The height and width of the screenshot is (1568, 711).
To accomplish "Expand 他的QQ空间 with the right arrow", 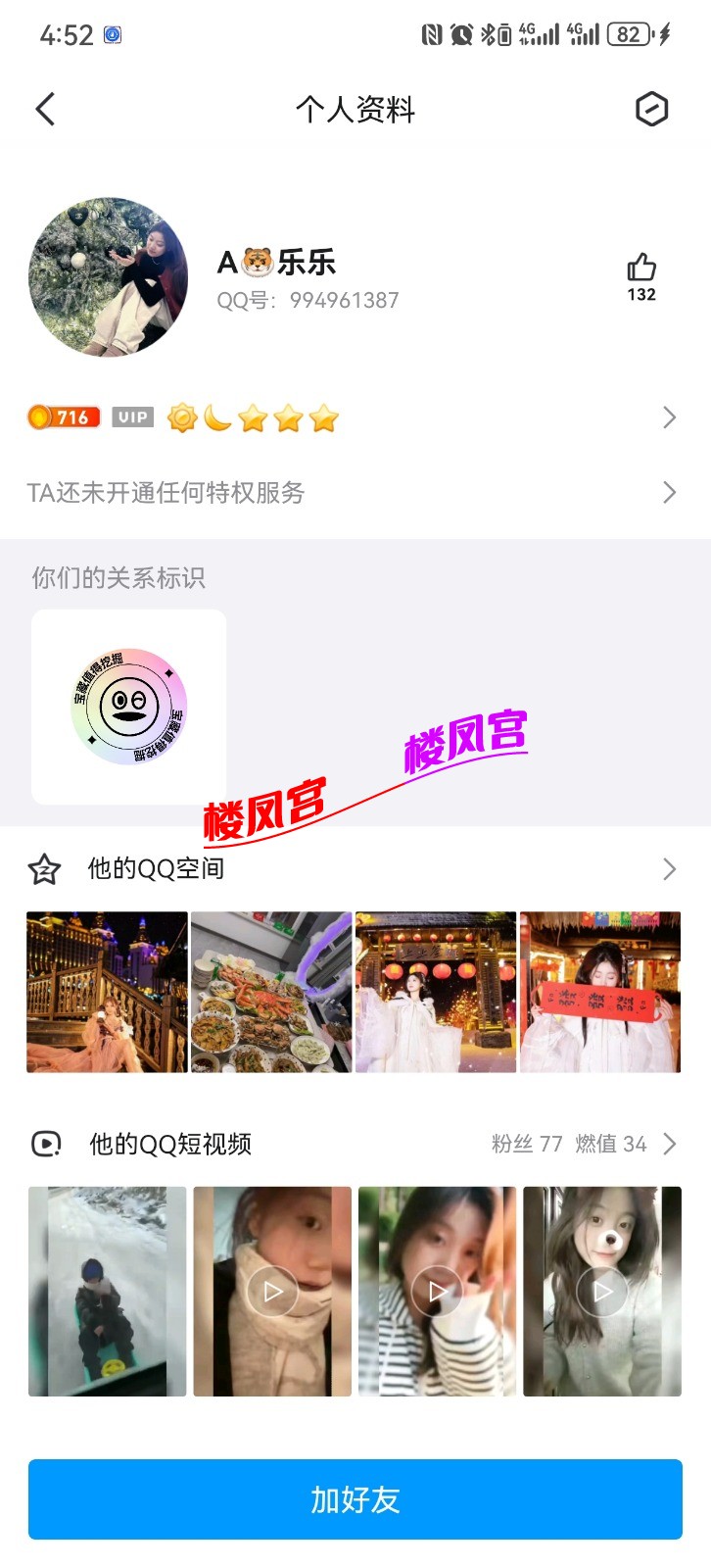I will (669, 868).
